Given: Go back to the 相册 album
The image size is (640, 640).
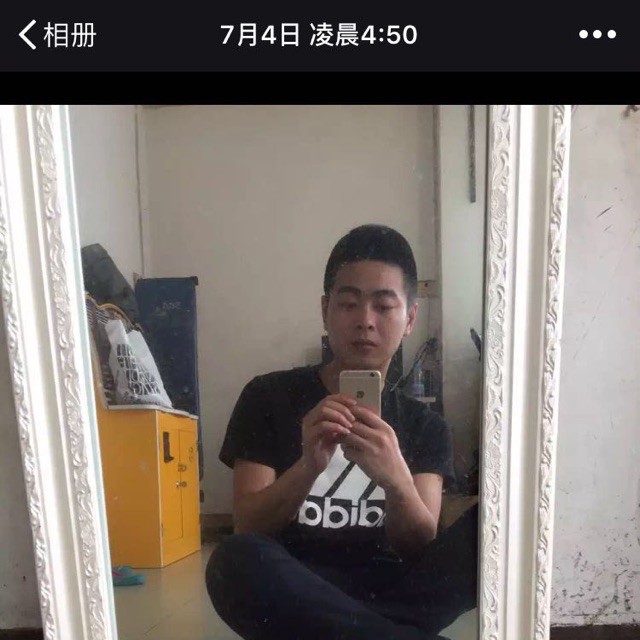Looking at the screenshot, I should pyautogui.click(x=57, y=35).
